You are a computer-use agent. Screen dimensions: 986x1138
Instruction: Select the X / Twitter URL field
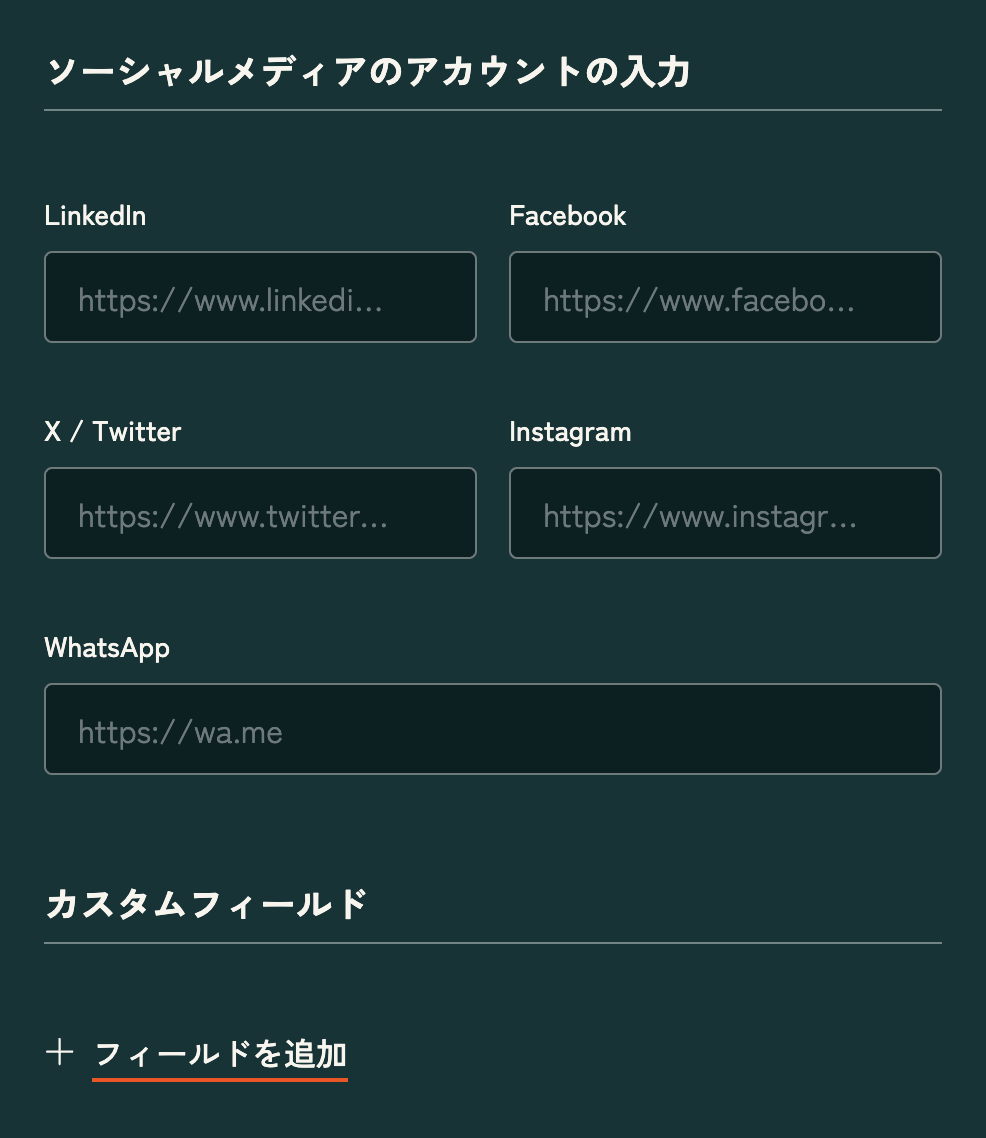click(260, 513)
